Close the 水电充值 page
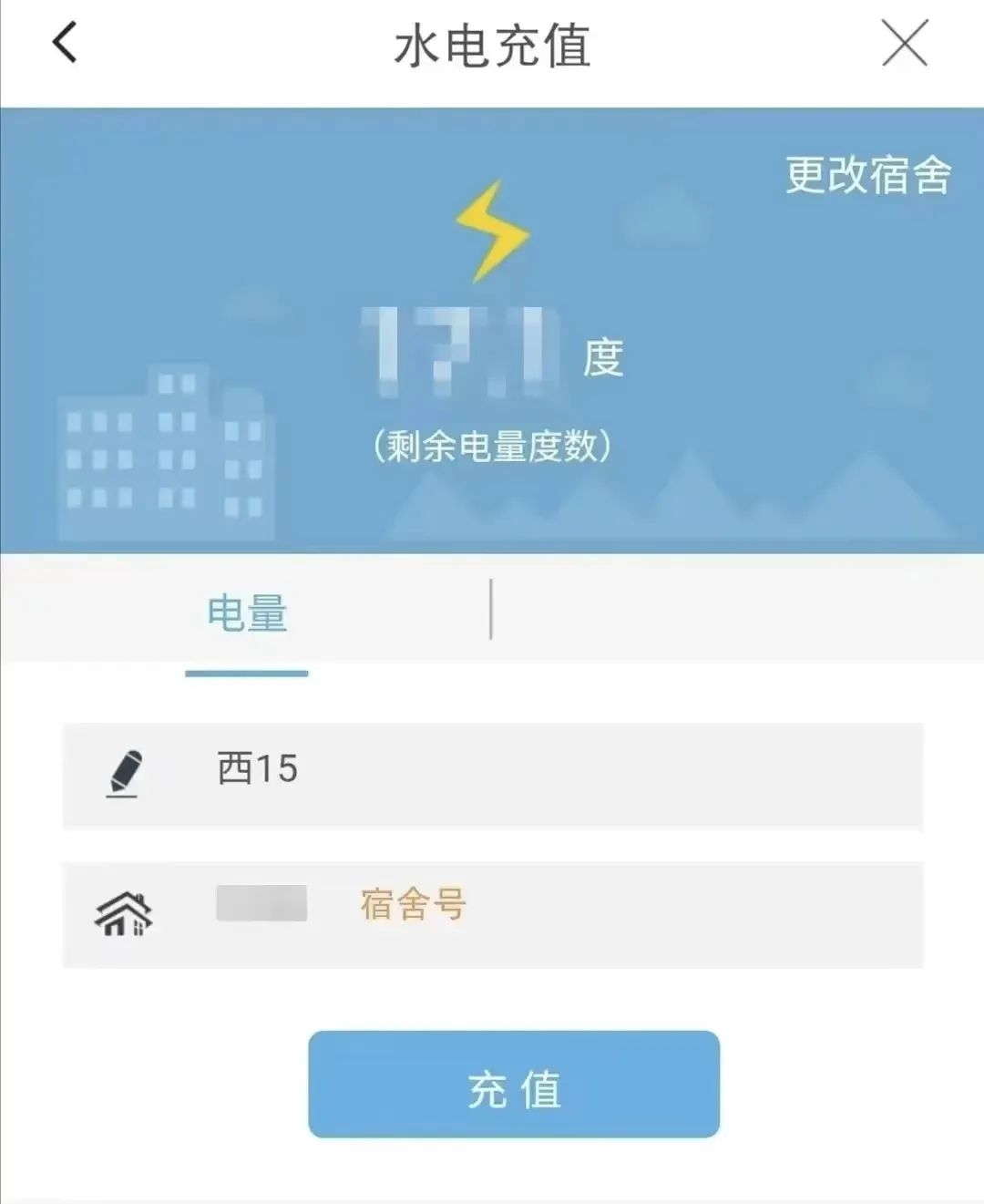Screen dimensions: 984x1204 click(x=904, y=44)
